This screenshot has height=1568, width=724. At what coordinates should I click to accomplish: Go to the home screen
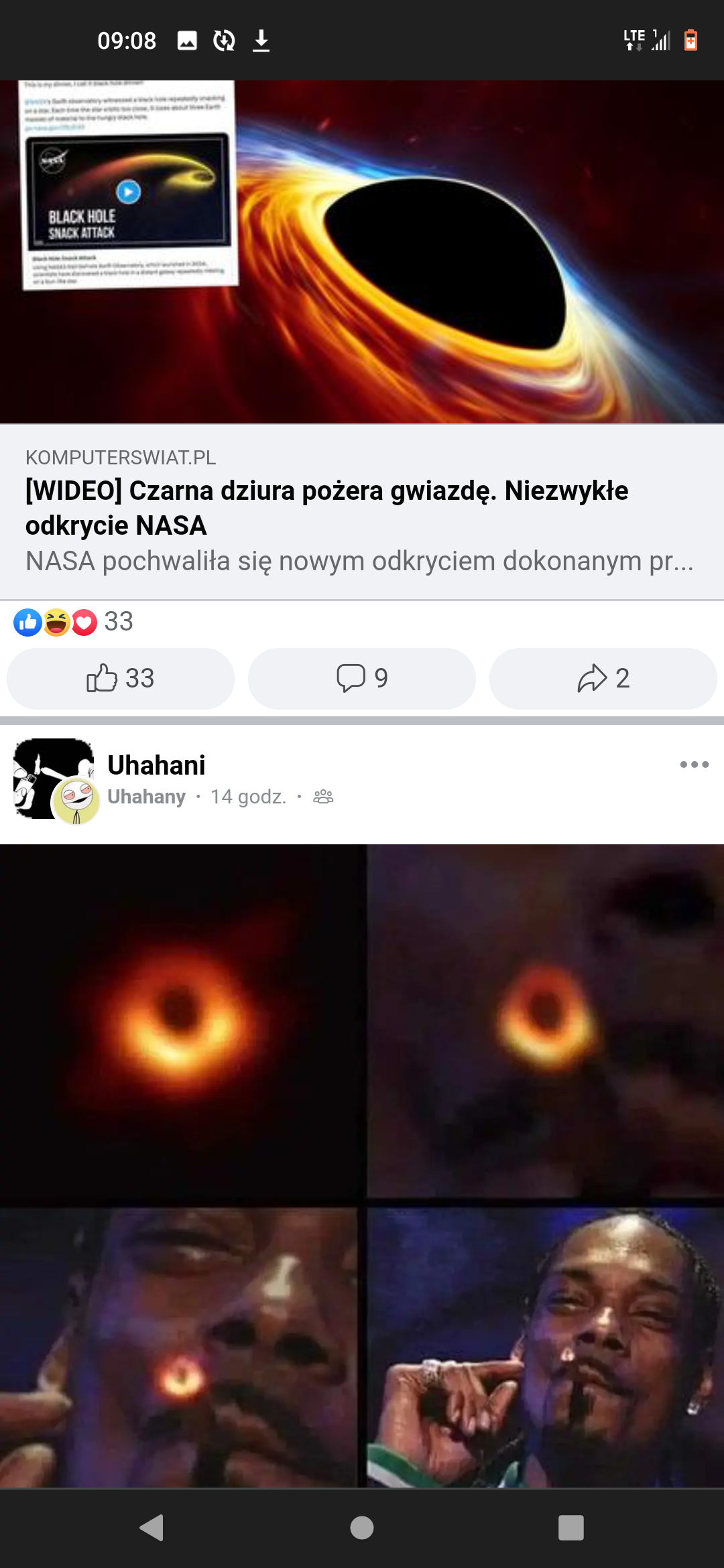point(362,1528)
